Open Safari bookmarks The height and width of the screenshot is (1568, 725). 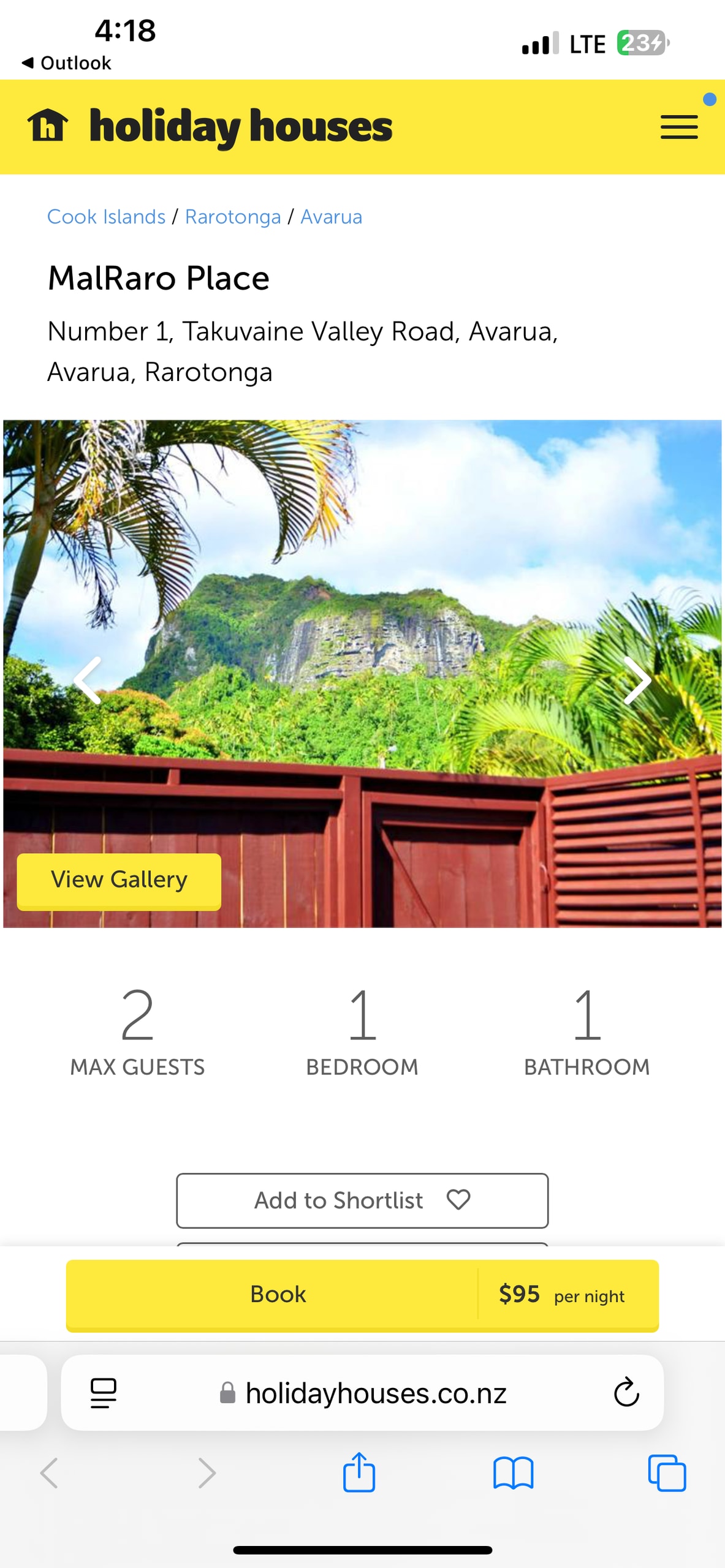(x=513, y=1472)
